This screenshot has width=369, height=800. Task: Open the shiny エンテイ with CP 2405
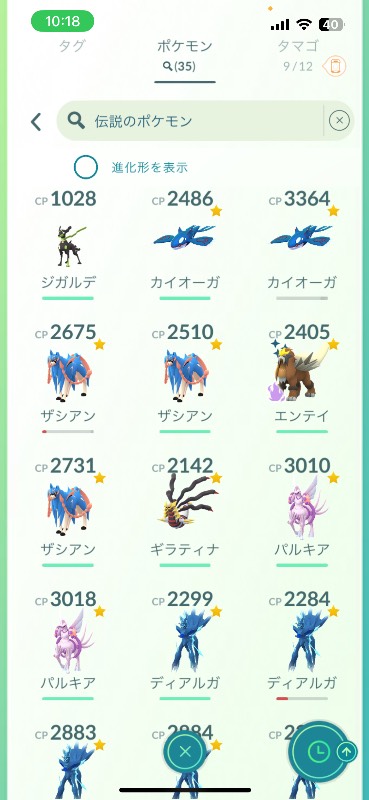coord(302,378)
